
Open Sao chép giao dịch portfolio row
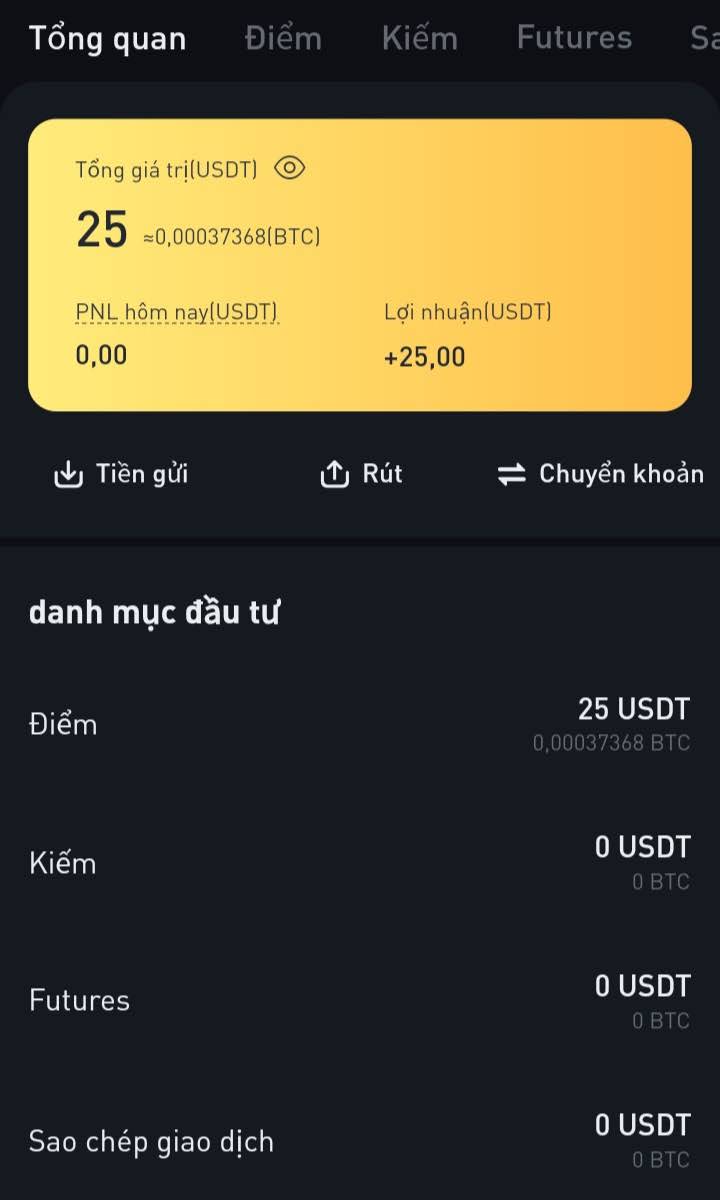360,1141
